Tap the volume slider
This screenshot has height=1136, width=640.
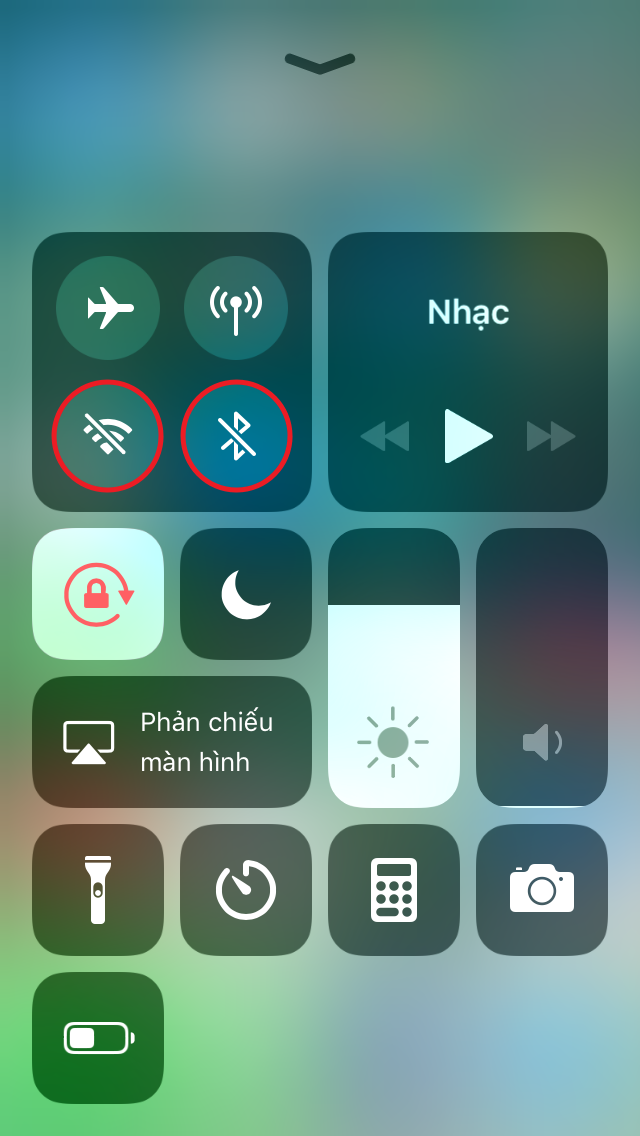pyautogui.click(x=542, y=668)
